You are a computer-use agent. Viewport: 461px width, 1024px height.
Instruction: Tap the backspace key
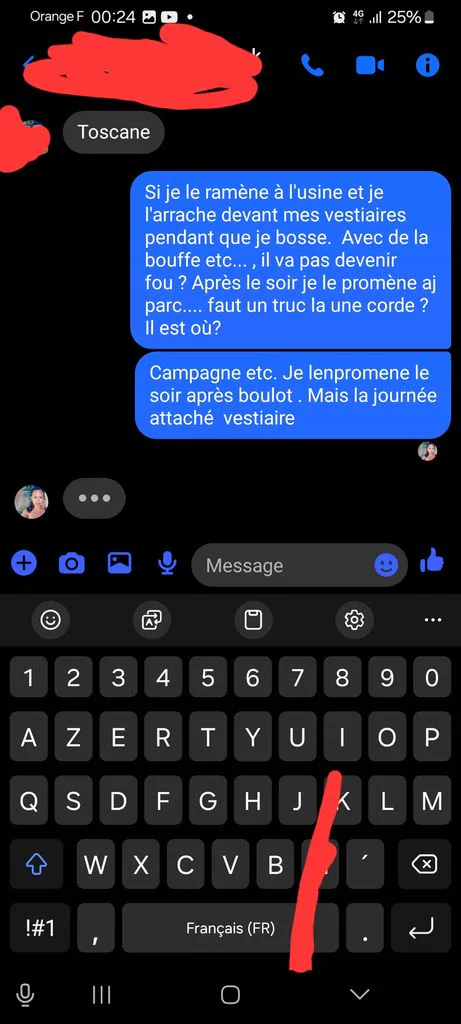coord(424,865)
